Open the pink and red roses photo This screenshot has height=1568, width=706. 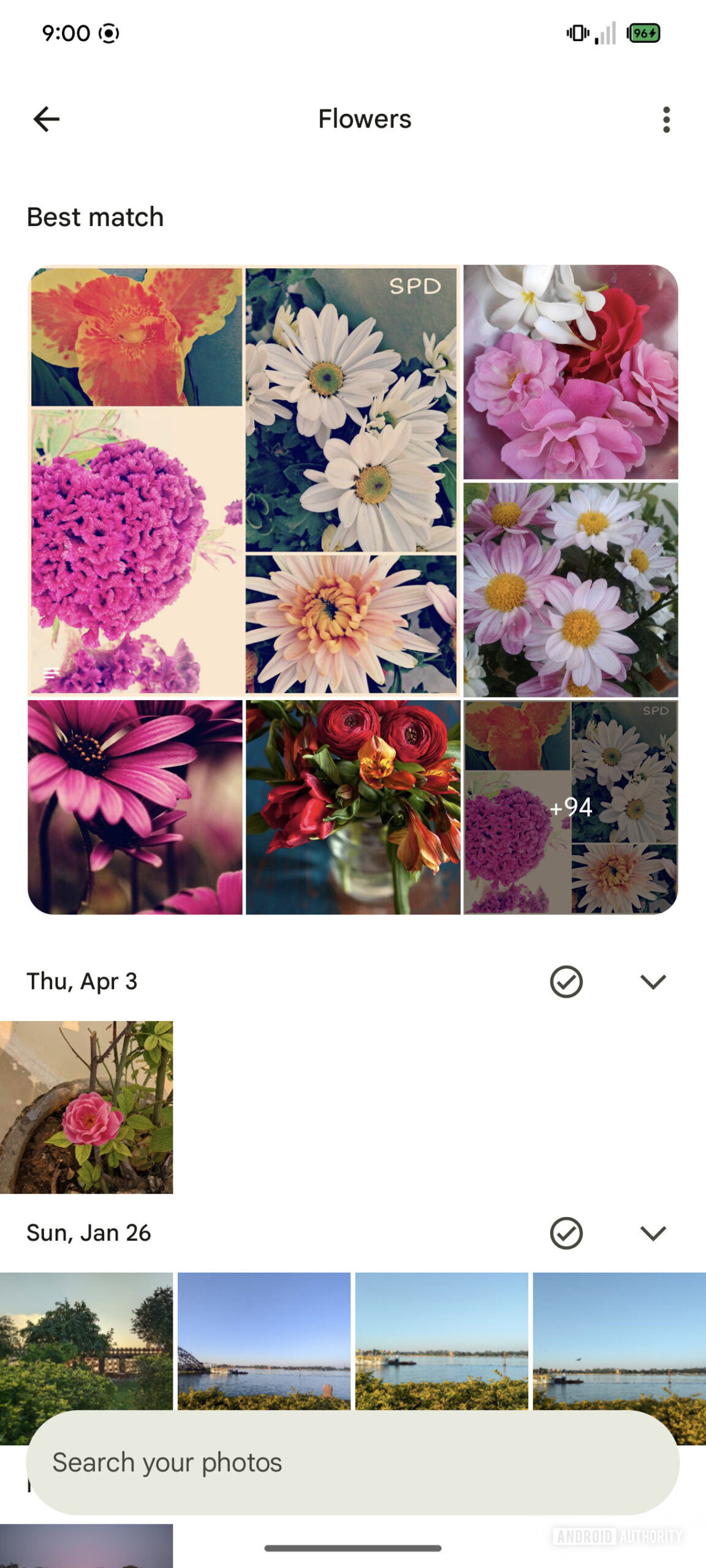[571, 372]
